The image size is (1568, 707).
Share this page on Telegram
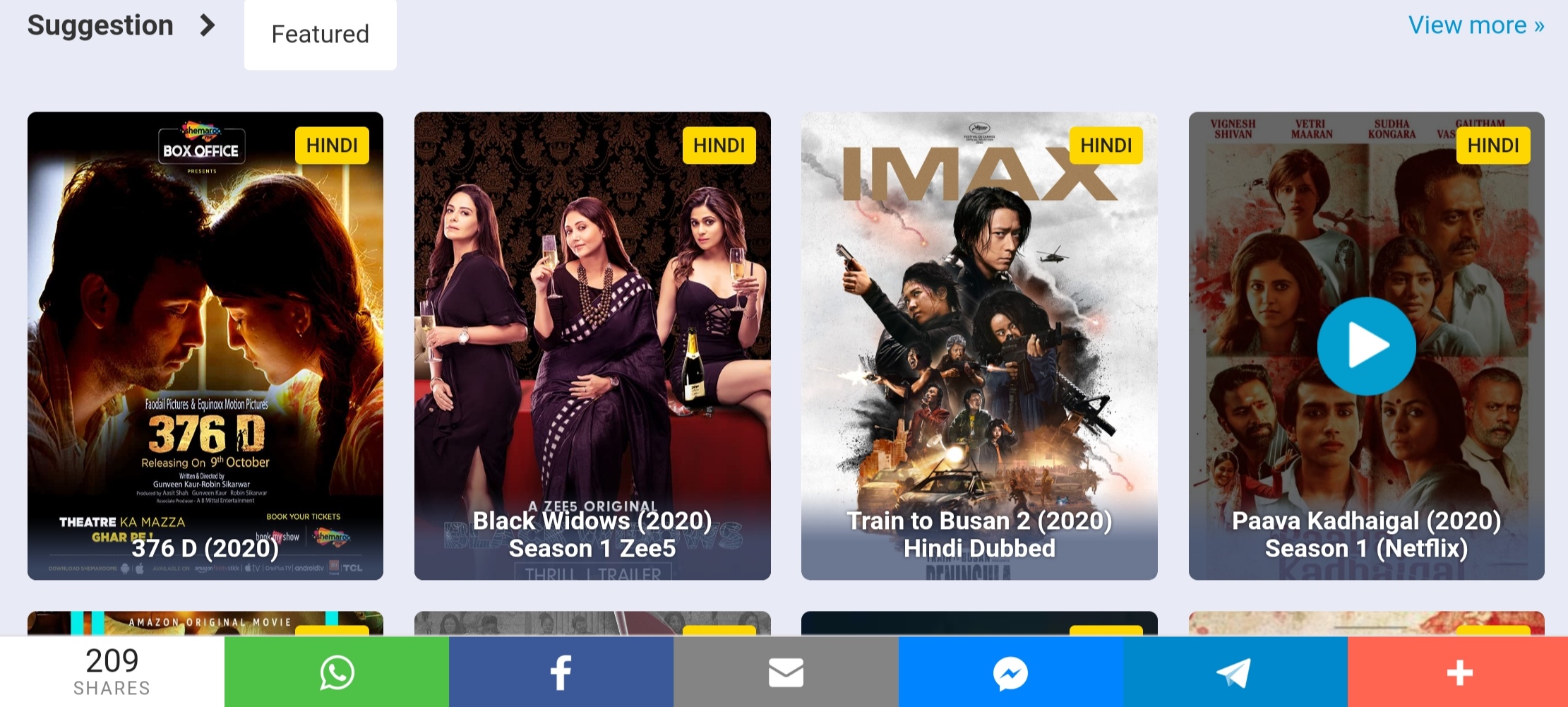pyautogui.click(x=1235, y=672)
